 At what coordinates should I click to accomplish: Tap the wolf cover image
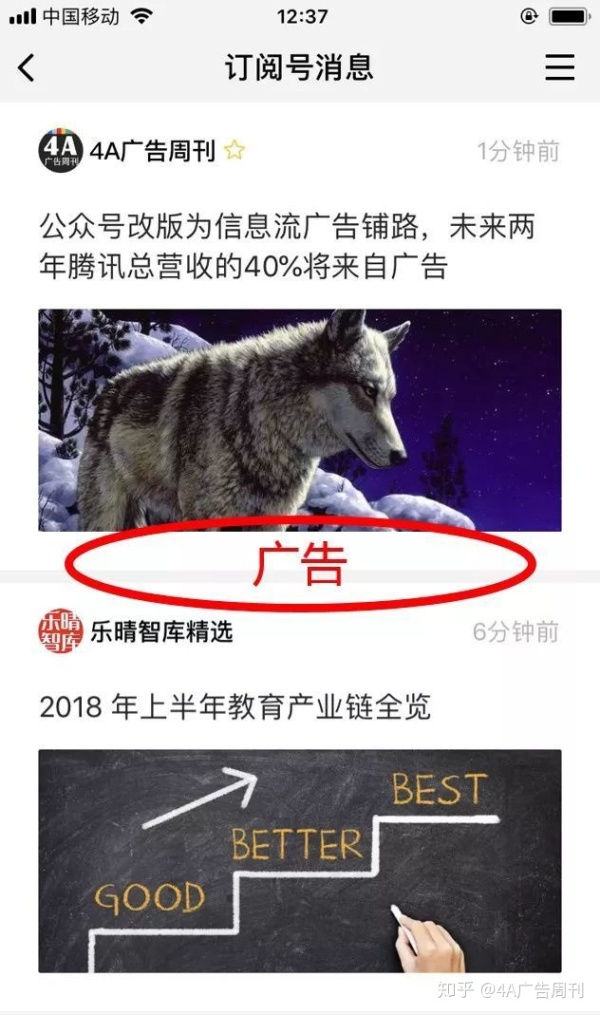[300, 420]
